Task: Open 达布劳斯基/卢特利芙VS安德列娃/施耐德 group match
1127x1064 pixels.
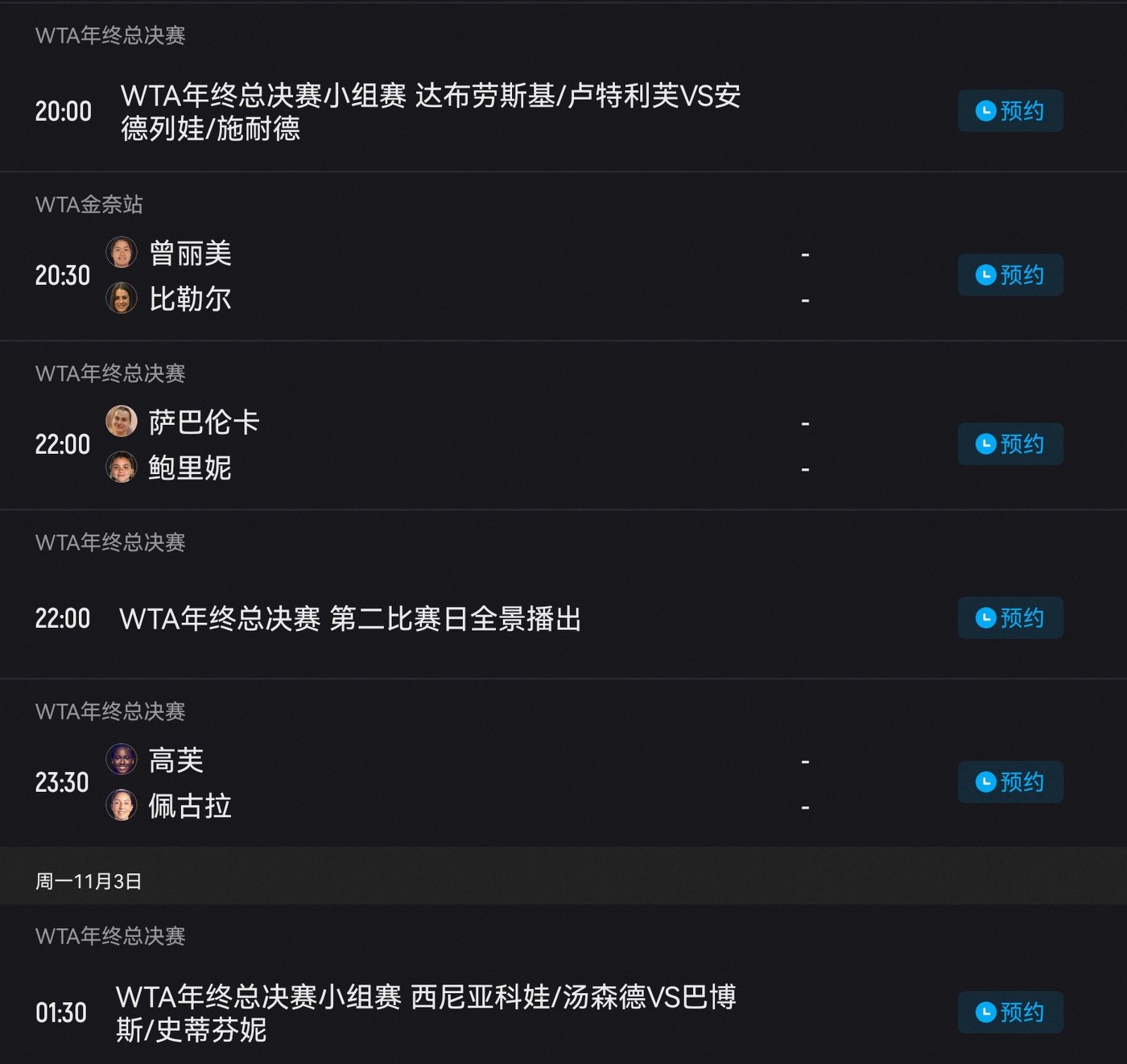Action: [x=431, y=112]
